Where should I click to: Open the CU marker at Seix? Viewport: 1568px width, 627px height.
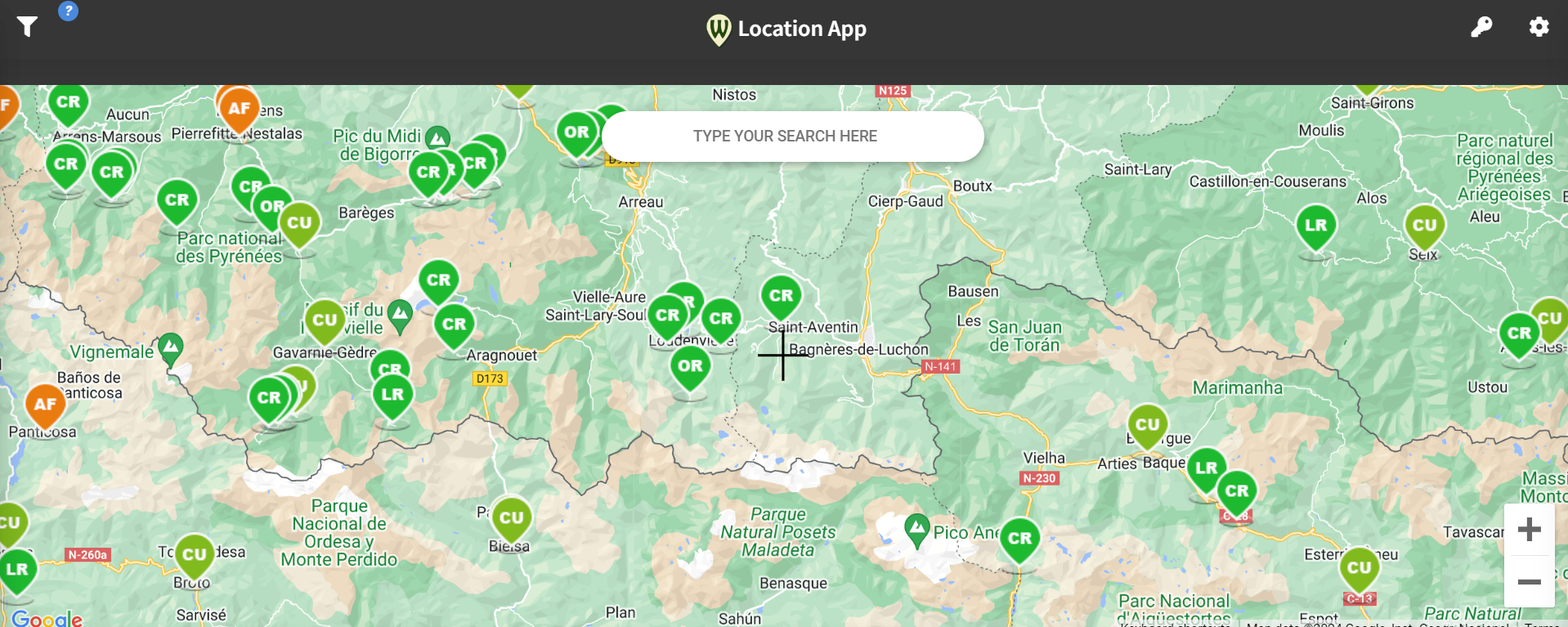1424,226
